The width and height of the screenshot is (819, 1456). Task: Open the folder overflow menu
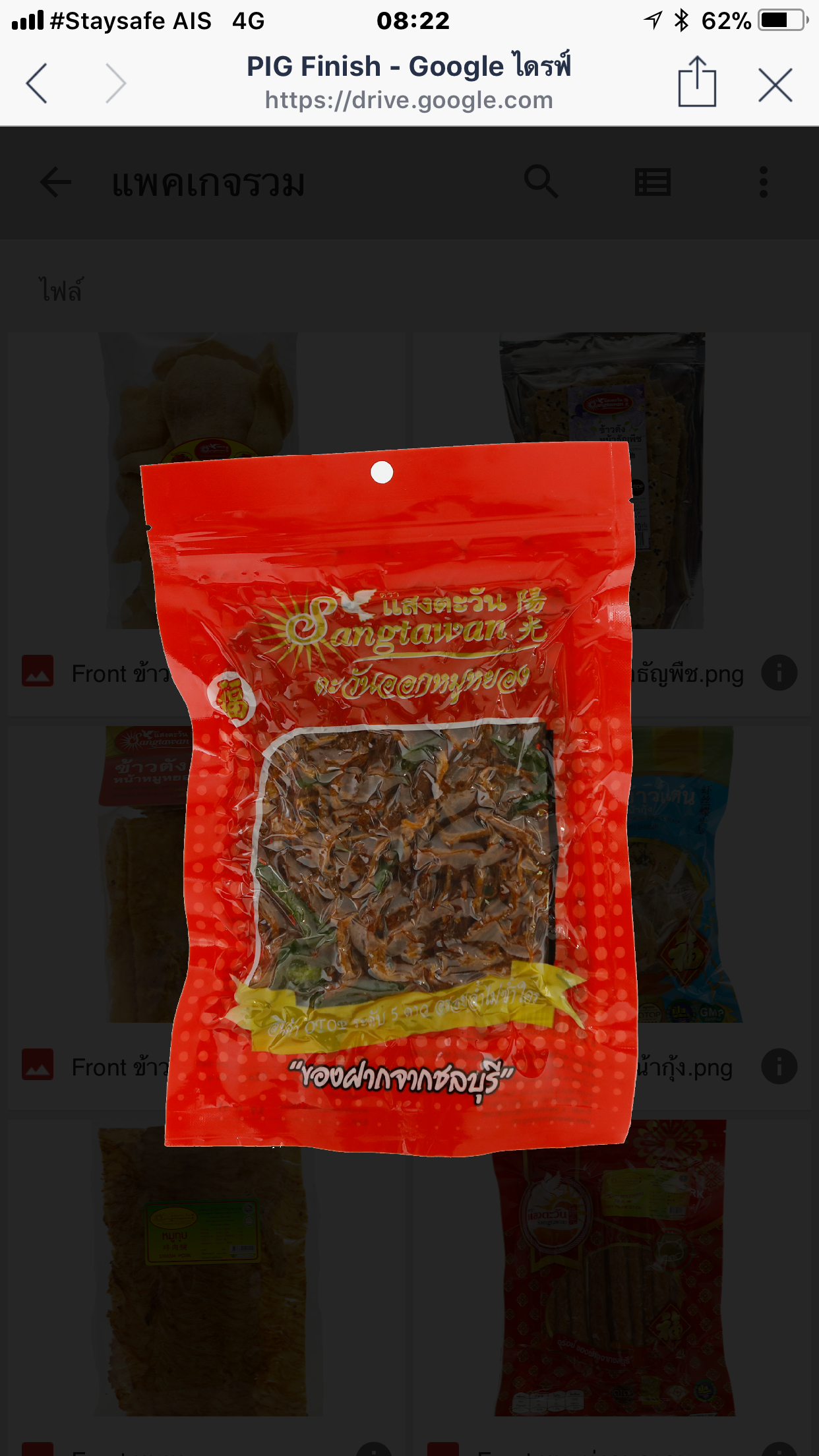(763, 182)
